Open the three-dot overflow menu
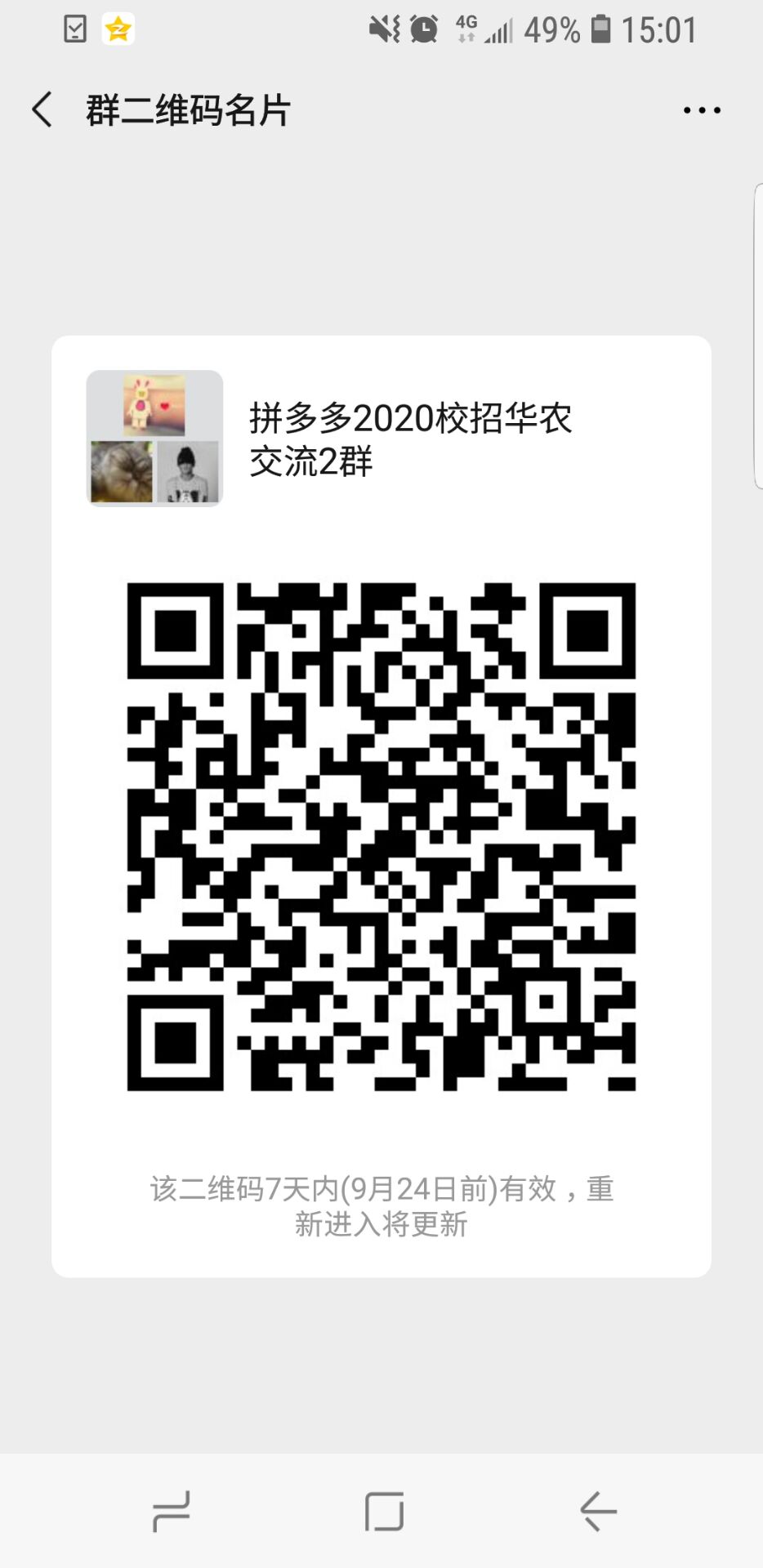The height and width of the screenshot is (1568, 763). pyautogui.click(x=702, y=109)
